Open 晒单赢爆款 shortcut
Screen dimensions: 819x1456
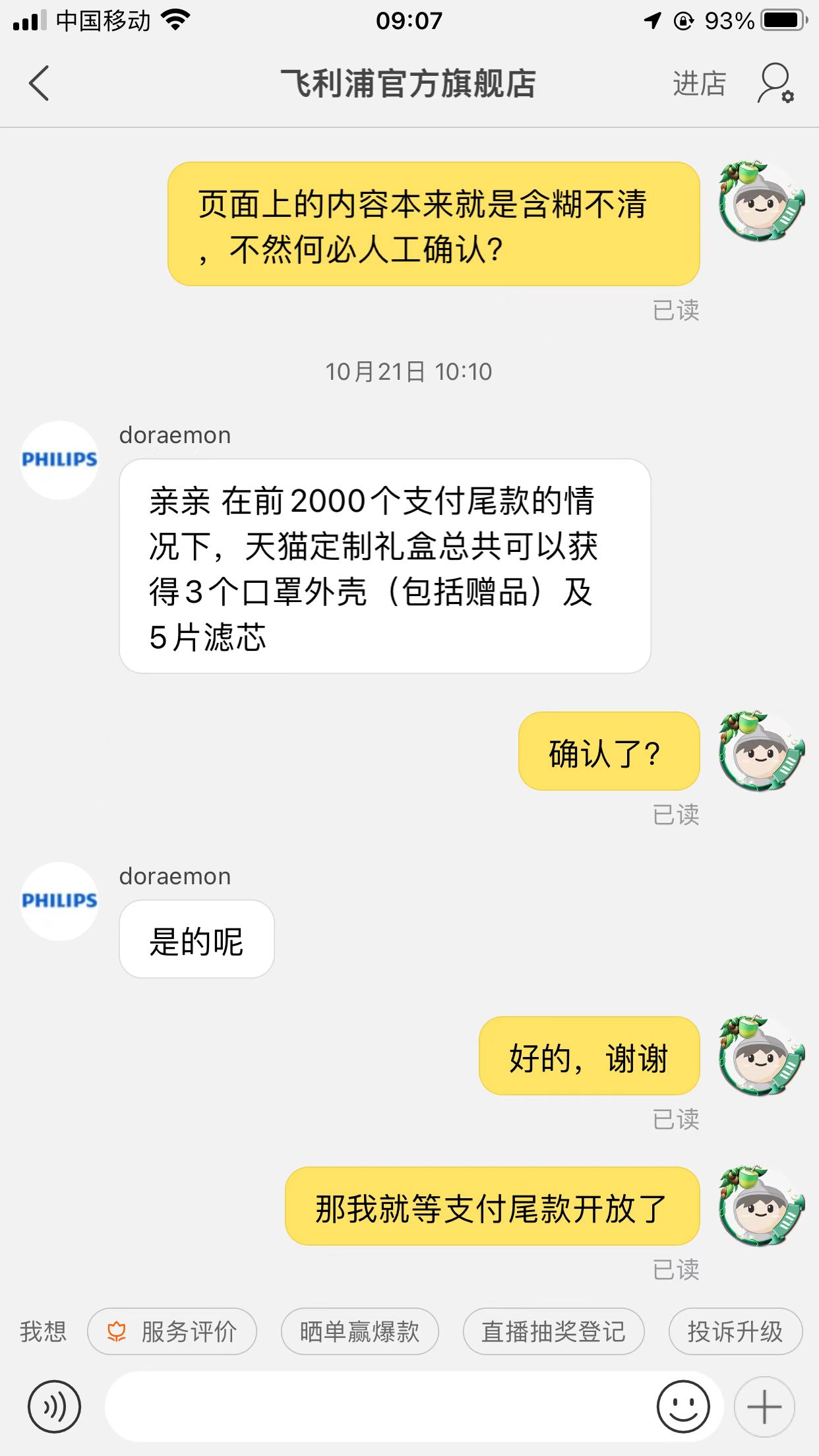tap(359, 1331)
